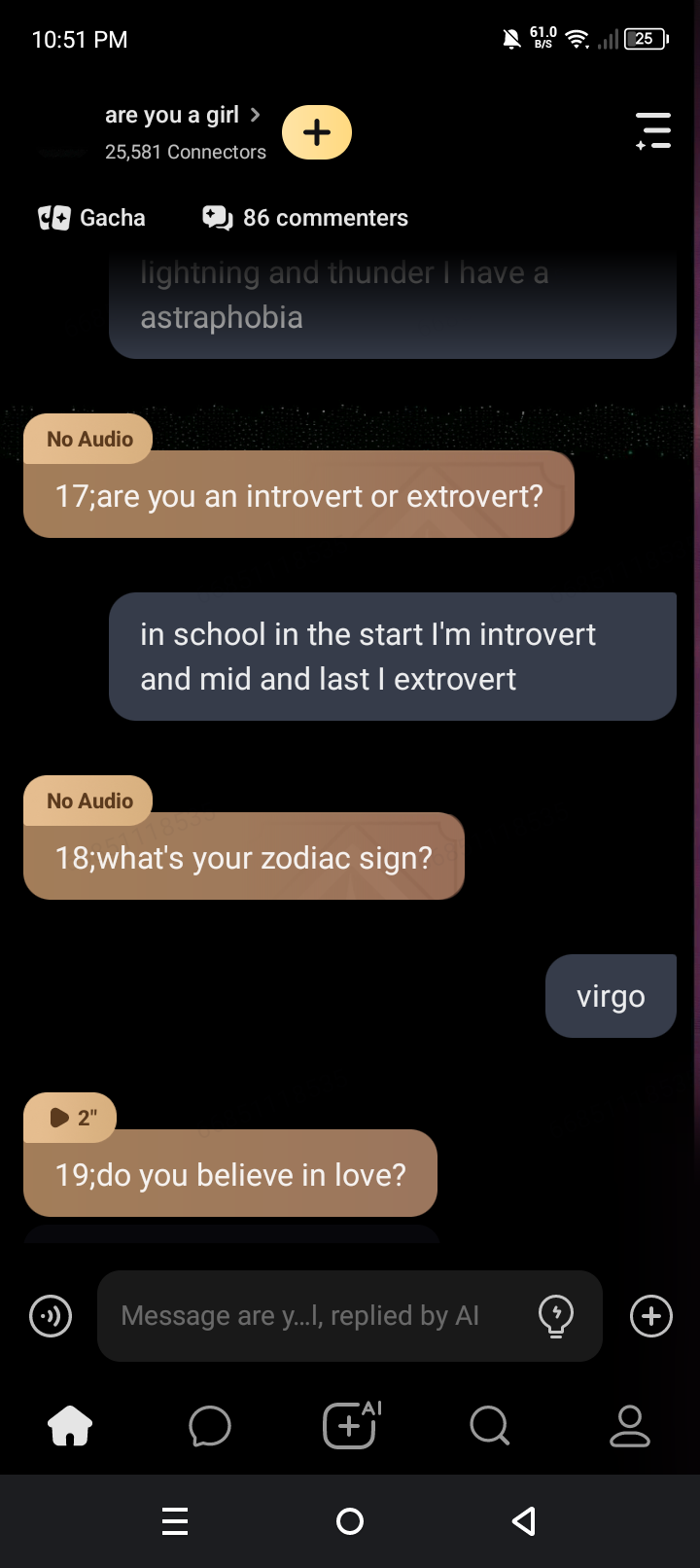Go to the Home tab

click(x=70, y=1427)
